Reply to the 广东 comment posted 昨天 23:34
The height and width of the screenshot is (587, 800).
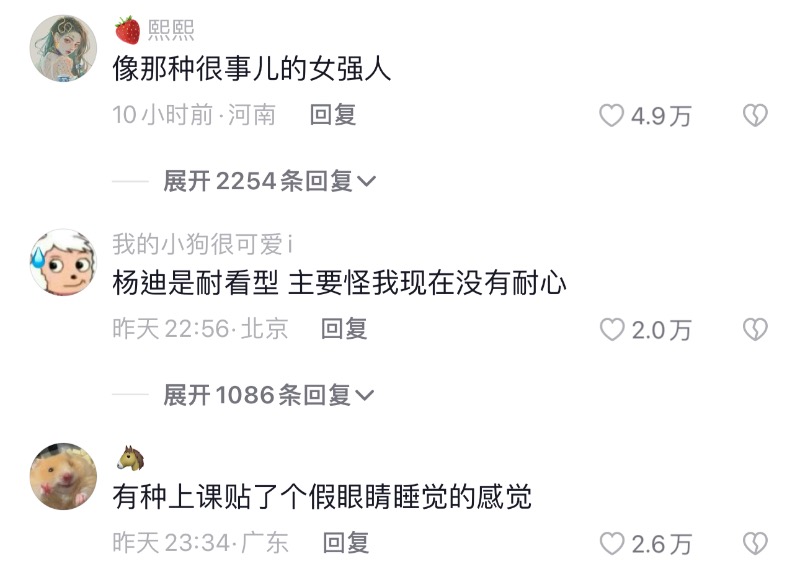345,543
